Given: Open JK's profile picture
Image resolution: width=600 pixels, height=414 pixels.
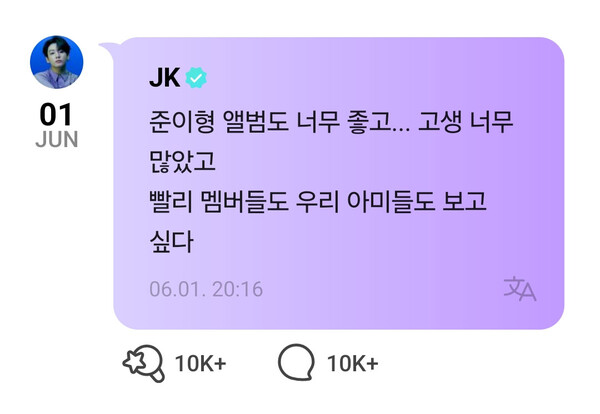Looking at the screenshot, I should point(56,62).
